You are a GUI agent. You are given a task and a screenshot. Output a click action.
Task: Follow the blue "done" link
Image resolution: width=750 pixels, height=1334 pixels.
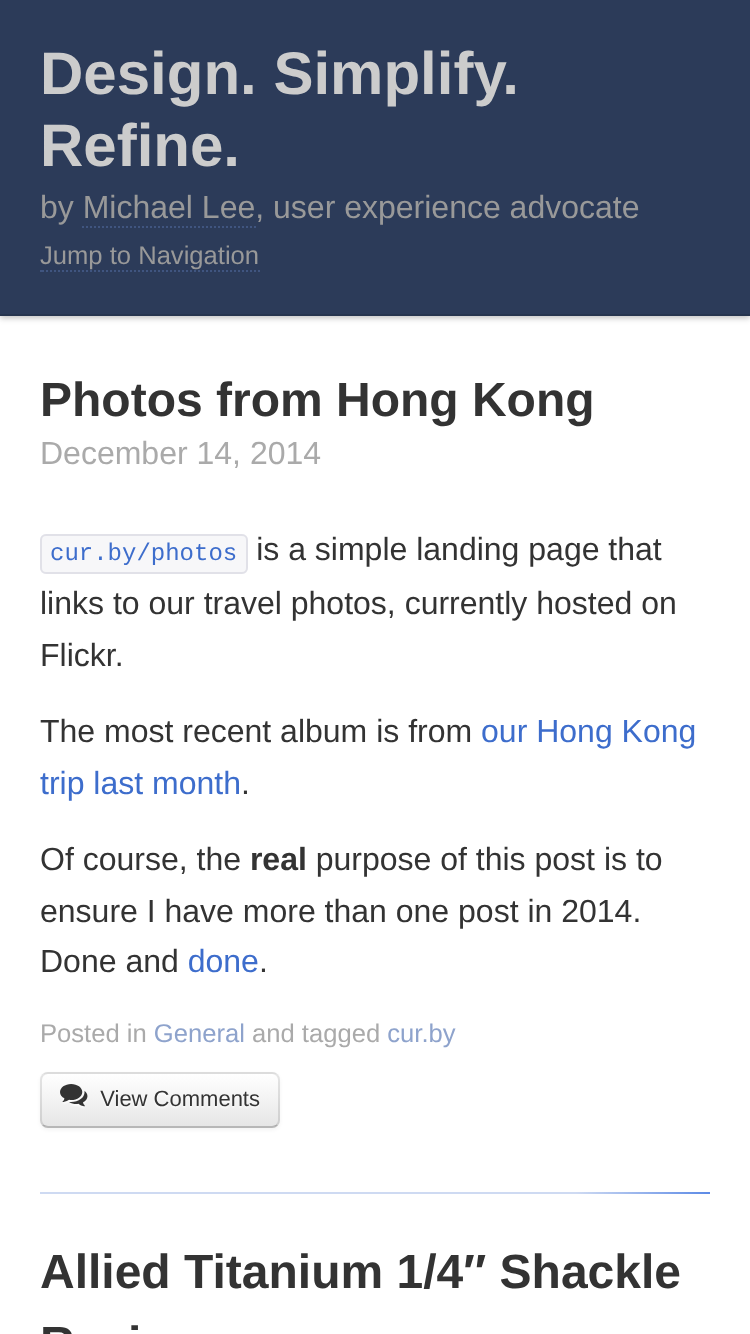pos(223,961)
